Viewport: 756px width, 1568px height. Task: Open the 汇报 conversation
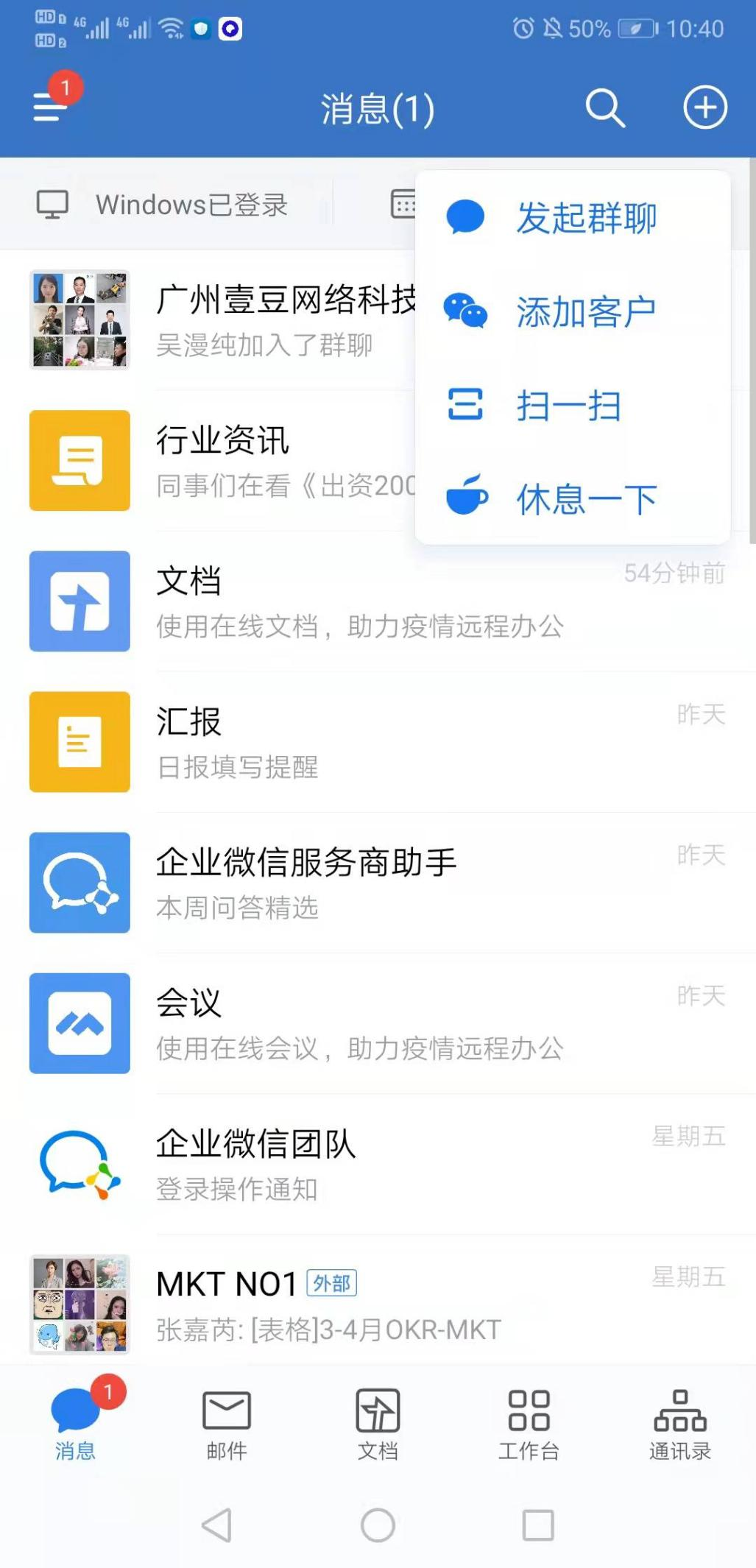368,742
